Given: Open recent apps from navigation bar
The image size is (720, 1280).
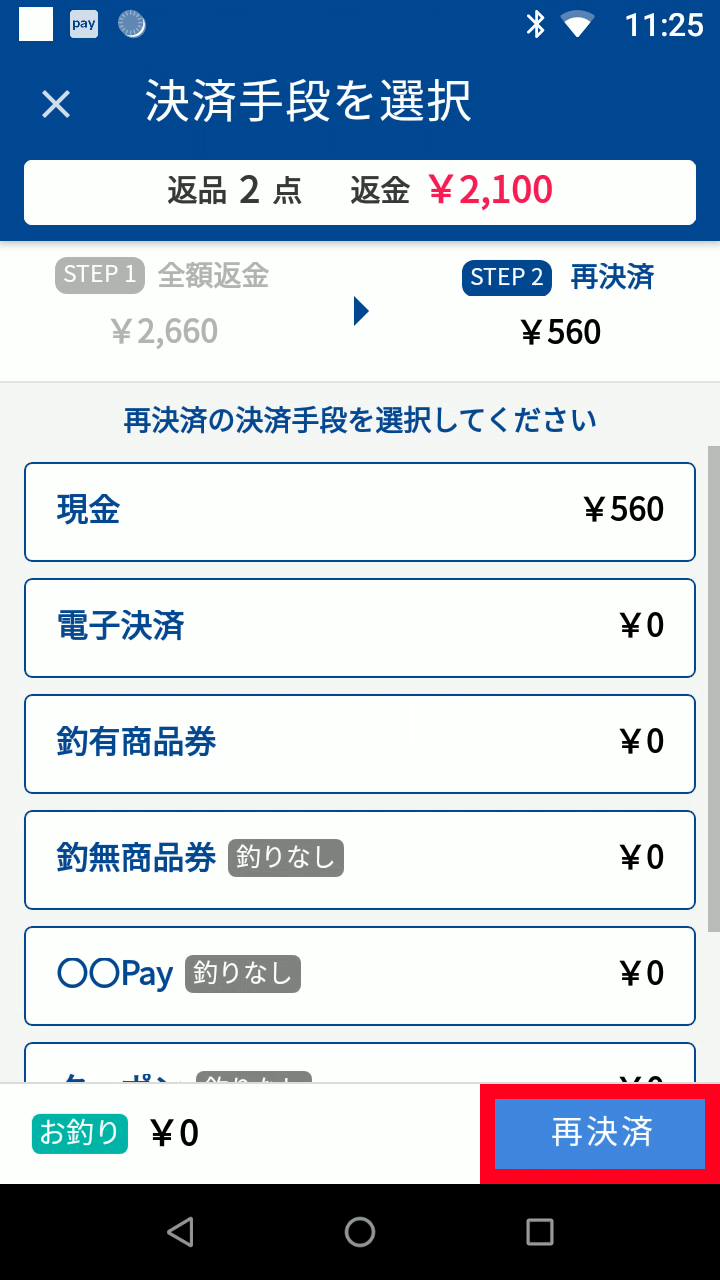Looking at the screenshot, I should pyautogui.click(x=540, y=1232).
